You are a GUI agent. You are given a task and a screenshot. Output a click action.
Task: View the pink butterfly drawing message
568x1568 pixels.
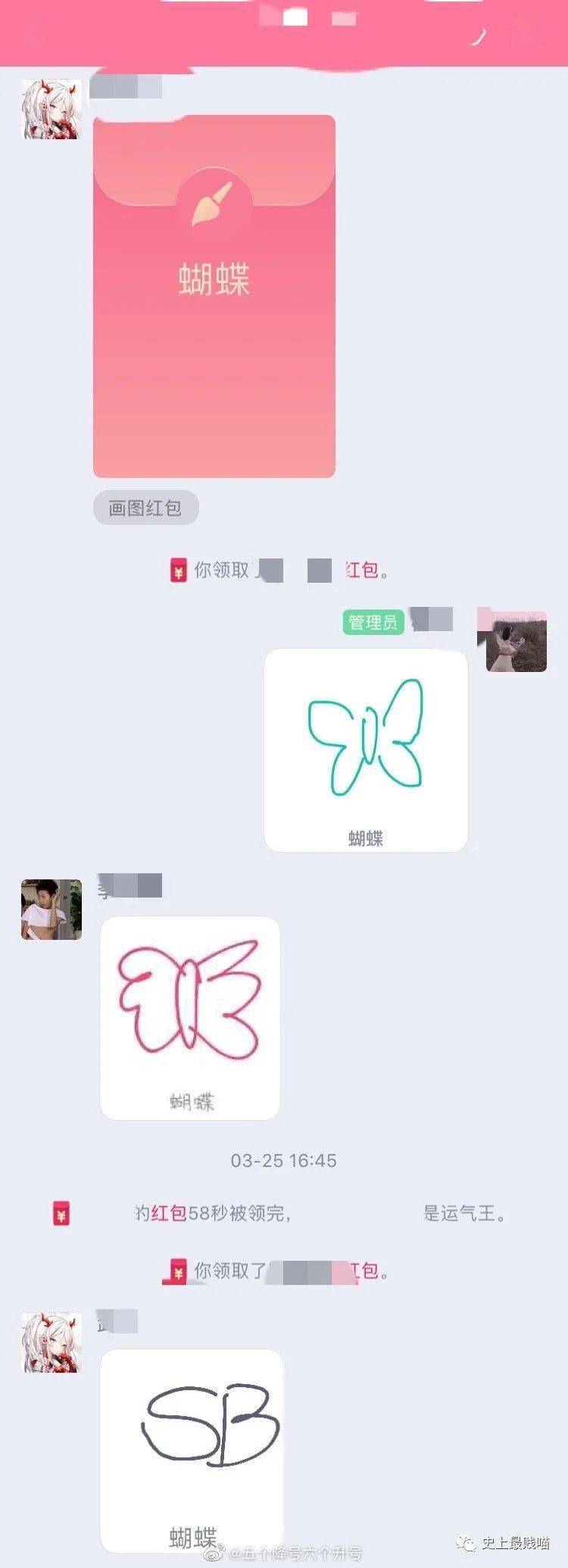tap(189, 1018)
